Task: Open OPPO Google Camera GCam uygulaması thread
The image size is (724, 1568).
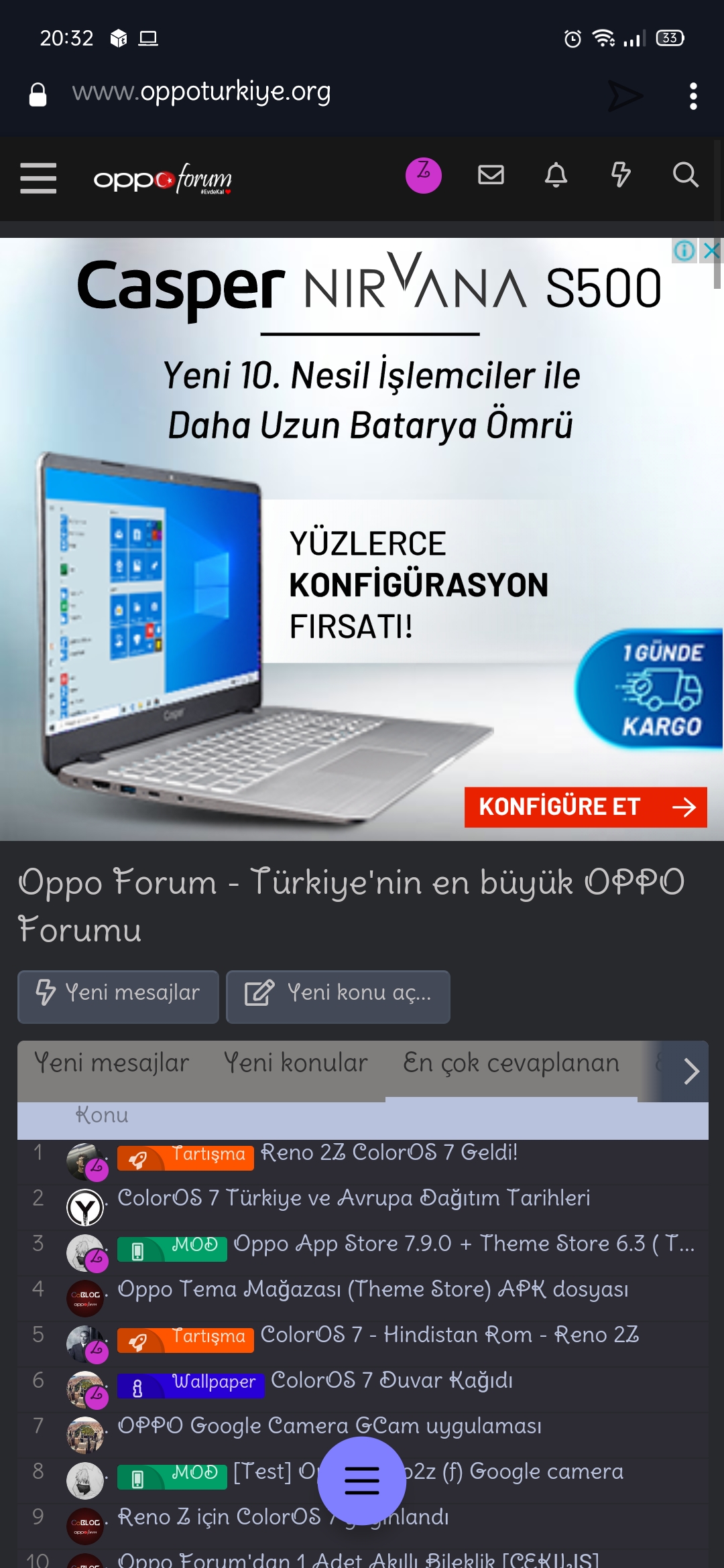Action: pyautogui.click(x=329, y=1426)
